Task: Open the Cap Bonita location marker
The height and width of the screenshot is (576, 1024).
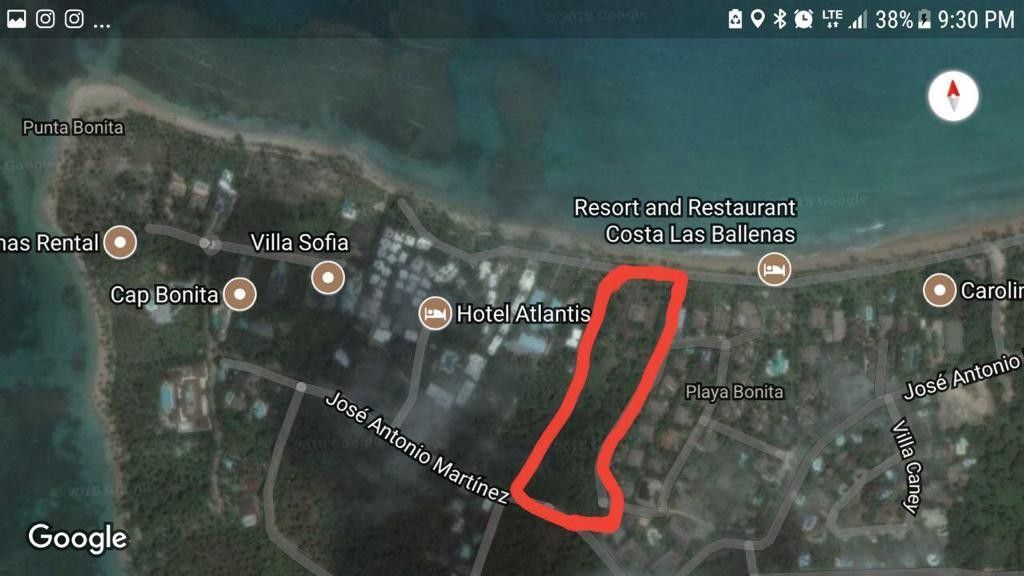Action: point(240,294)
